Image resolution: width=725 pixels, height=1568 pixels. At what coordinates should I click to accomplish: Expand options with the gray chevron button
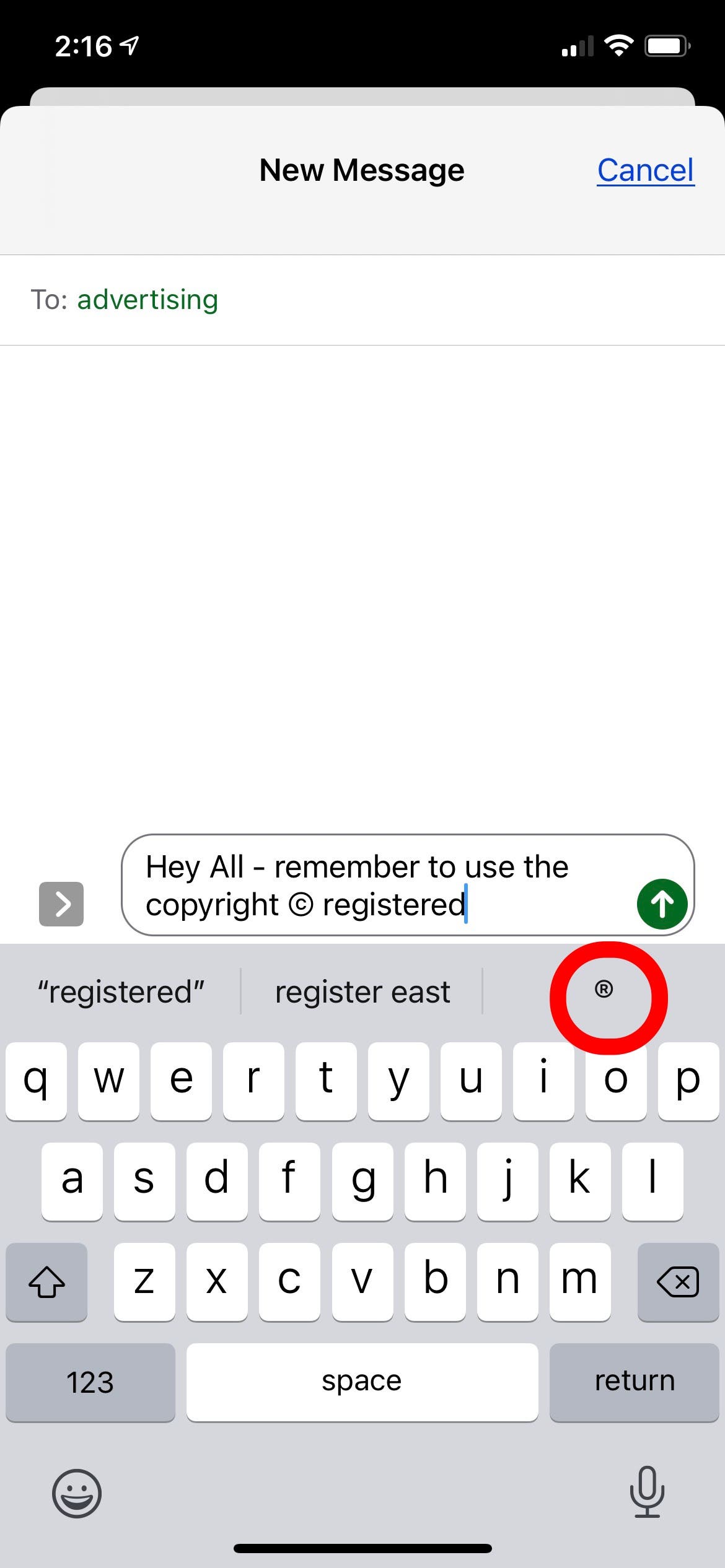pyautogui.click(x=61, y=904)
